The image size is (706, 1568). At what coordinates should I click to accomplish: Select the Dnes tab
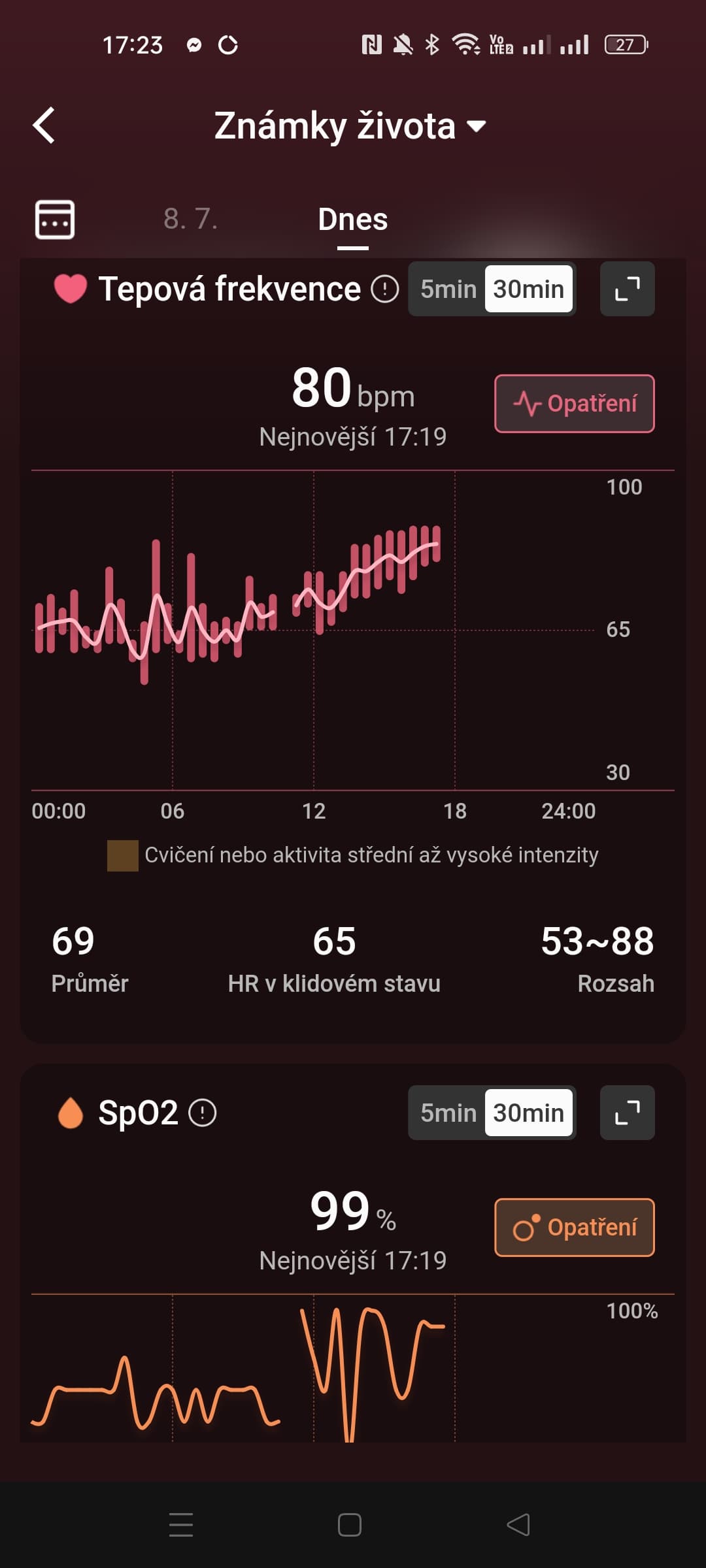pos(353,220)
